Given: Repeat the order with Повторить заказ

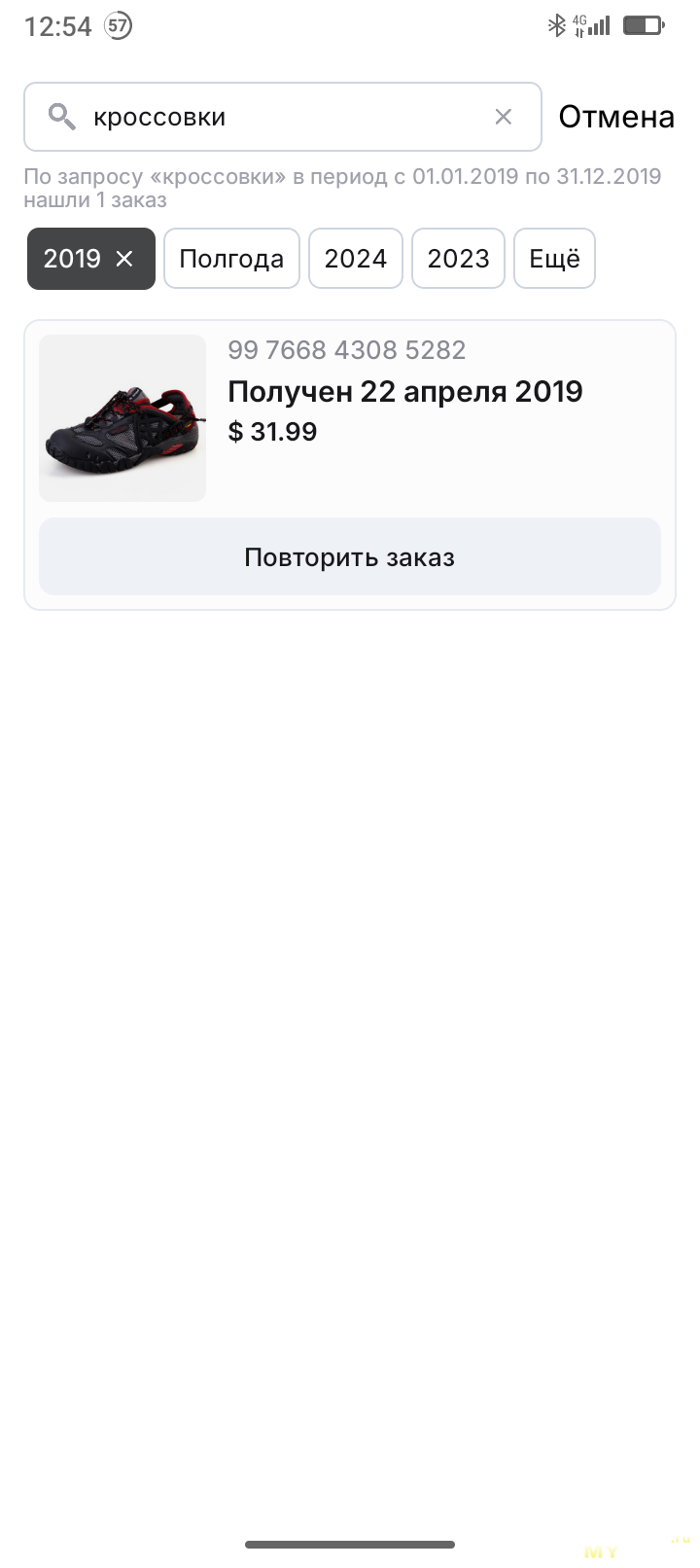Looking at the screenshot, I should pyautogui.click(x=350, y=556).
